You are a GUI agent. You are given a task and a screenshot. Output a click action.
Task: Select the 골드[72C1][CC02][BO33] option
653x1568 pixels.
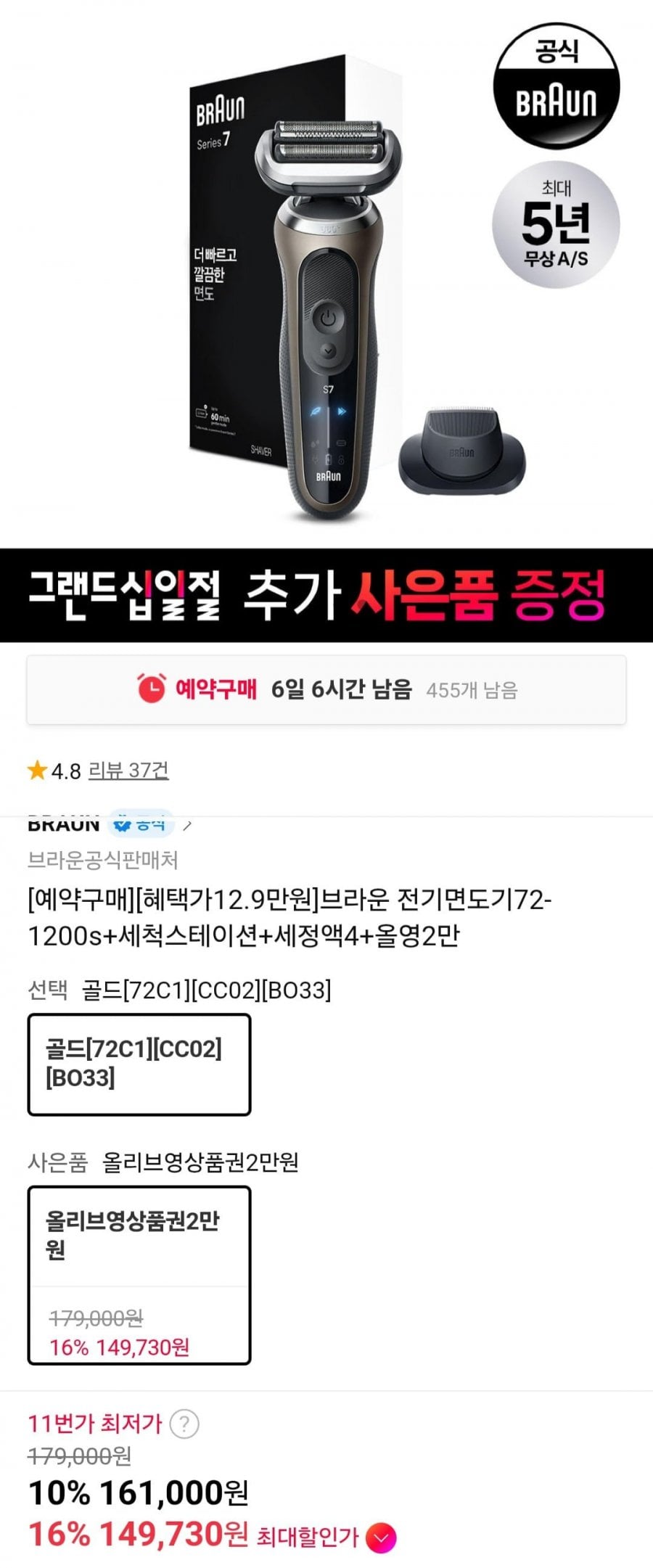(139, 1064)
